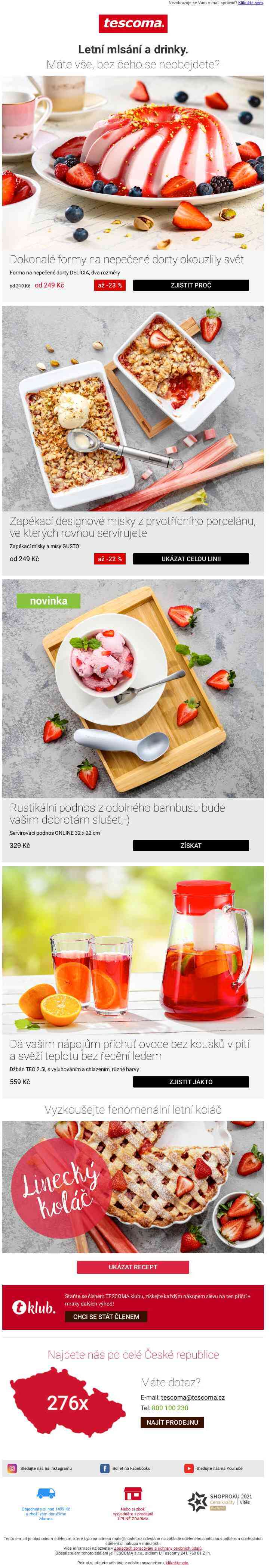Viewport: 270px width, 1568px height.
Task: Open the tescoma@tescoma.cz email link
Action: click(193, 1397)
